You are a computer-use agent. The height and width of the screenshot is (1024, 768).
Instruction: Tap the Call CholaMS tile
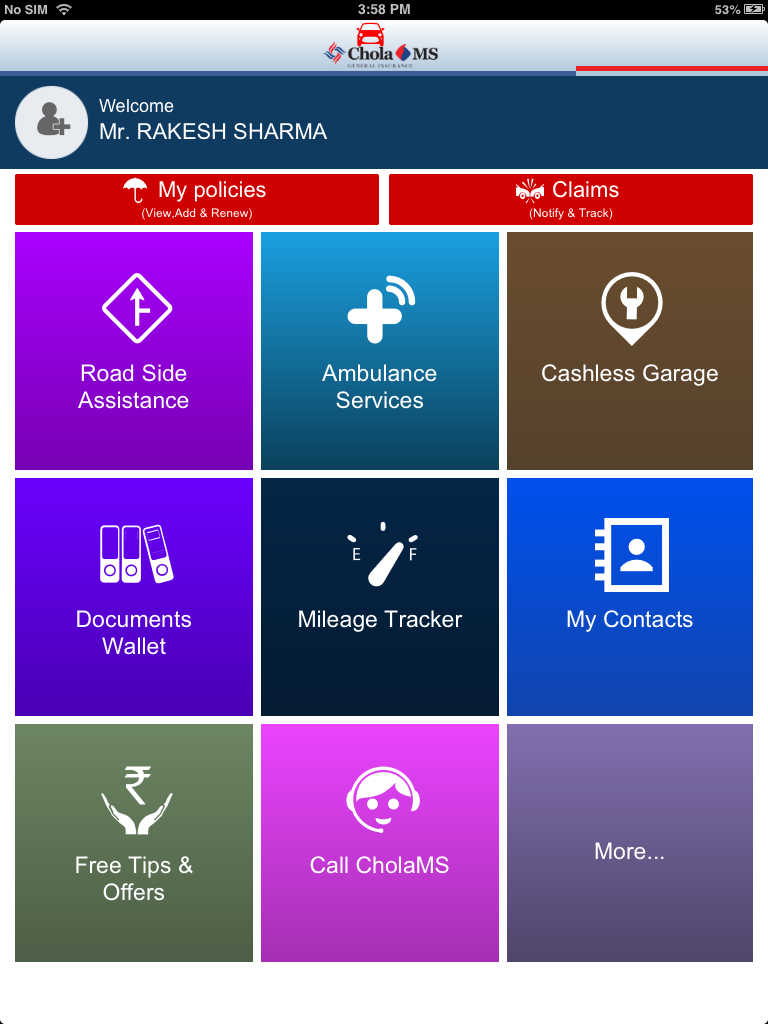click(380, 843)
